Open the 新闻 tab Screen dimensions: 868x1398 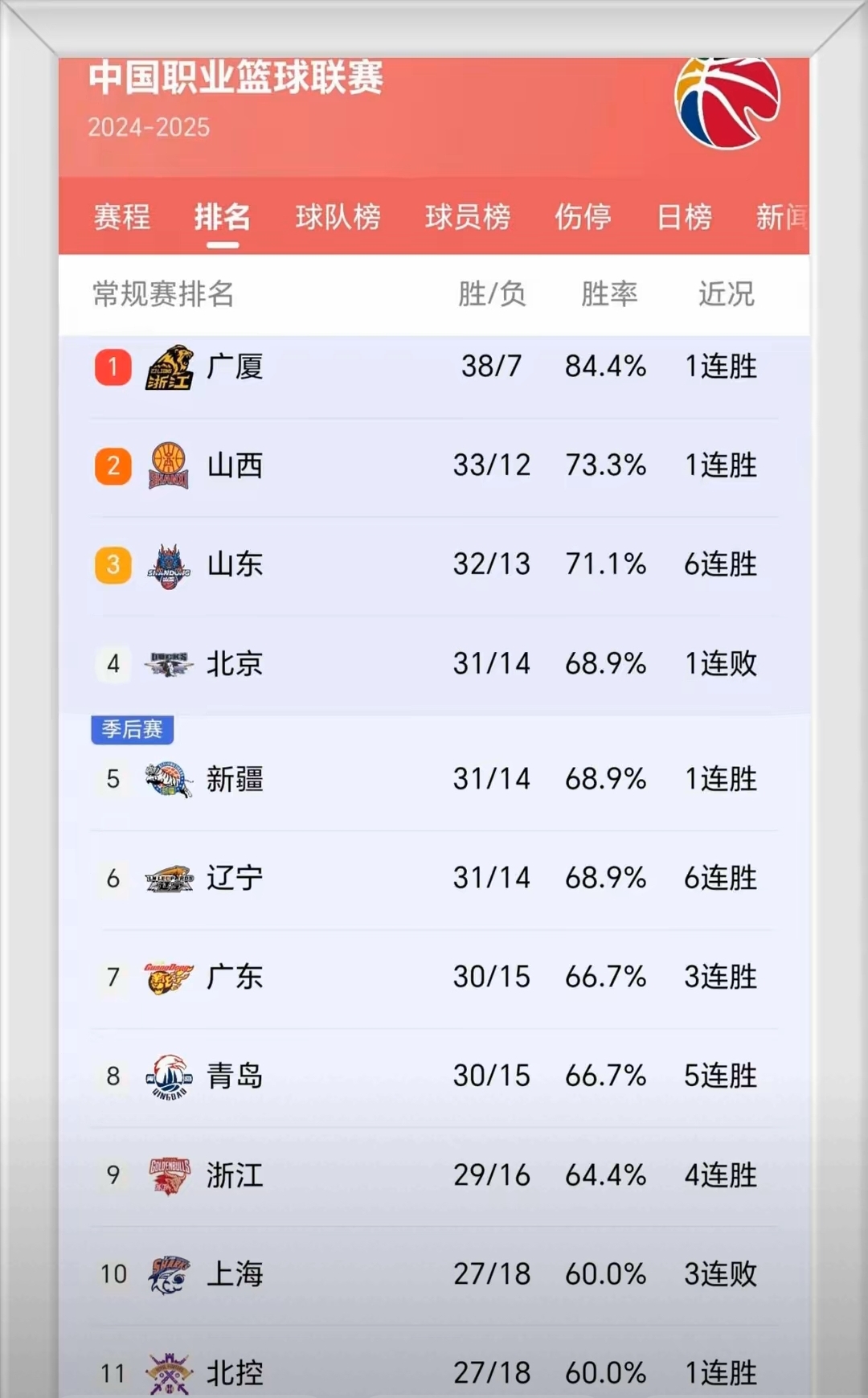click(781, 217)
